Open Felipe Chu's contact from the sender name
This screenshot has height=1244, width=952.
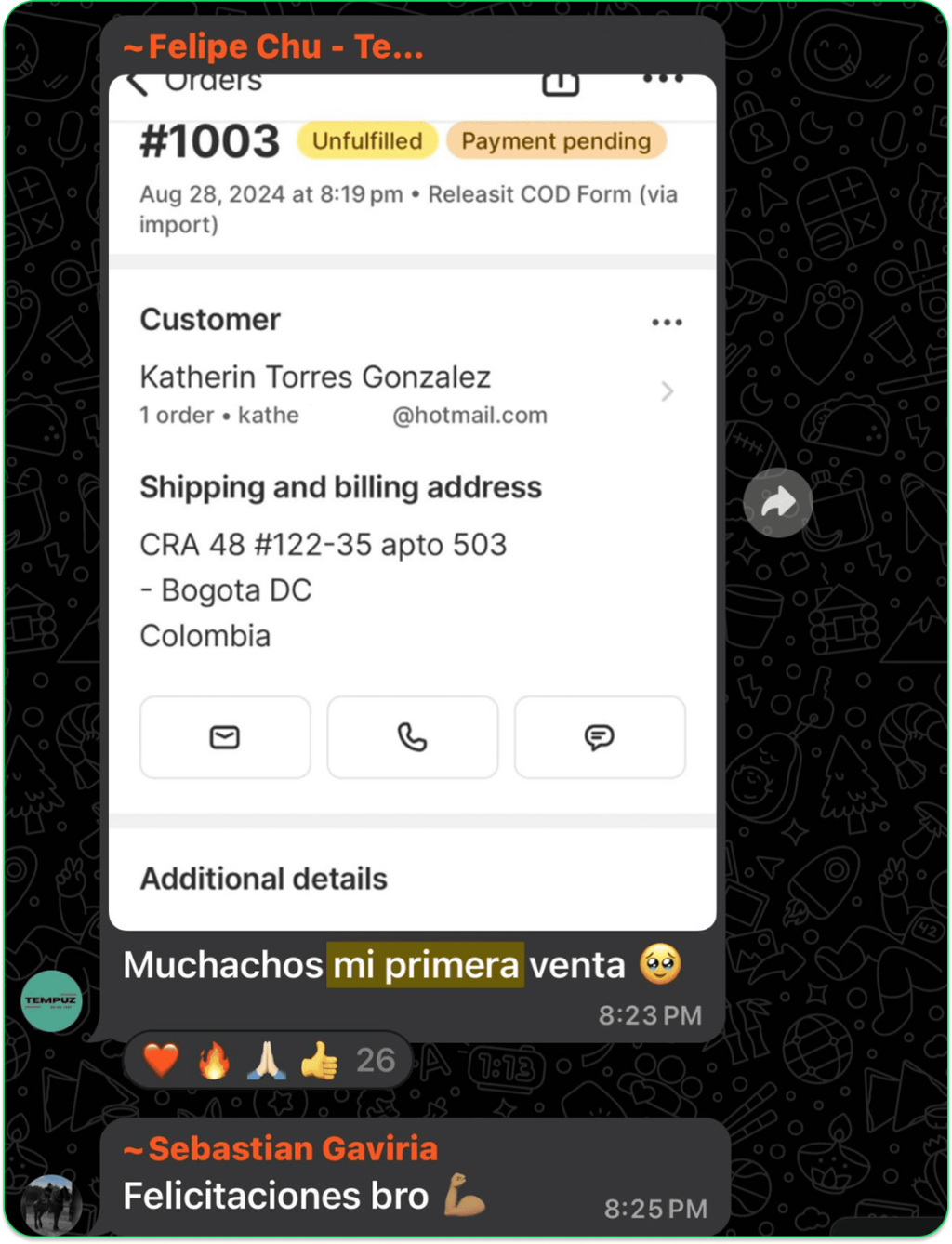[273, 46]
